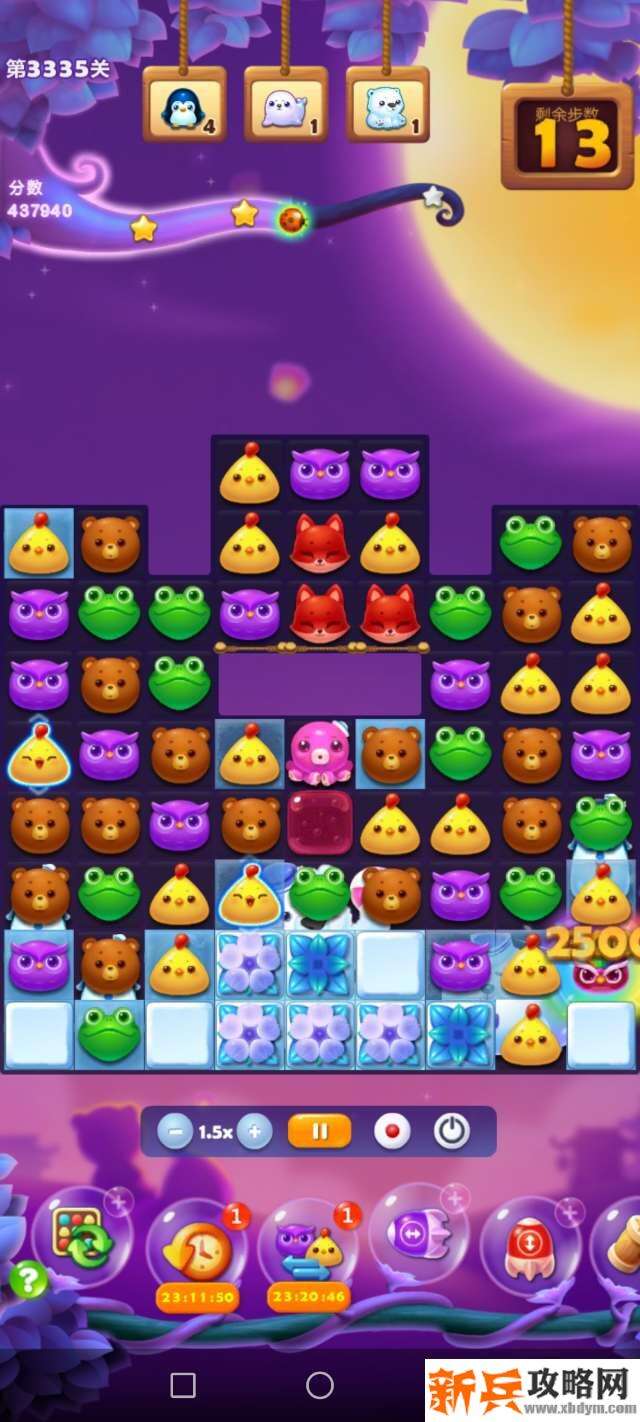Image resolution: width=640 pixels, height=1422 pixels.
Task: Decrease playback speed with minus button
Action: tap(176, 1132)
